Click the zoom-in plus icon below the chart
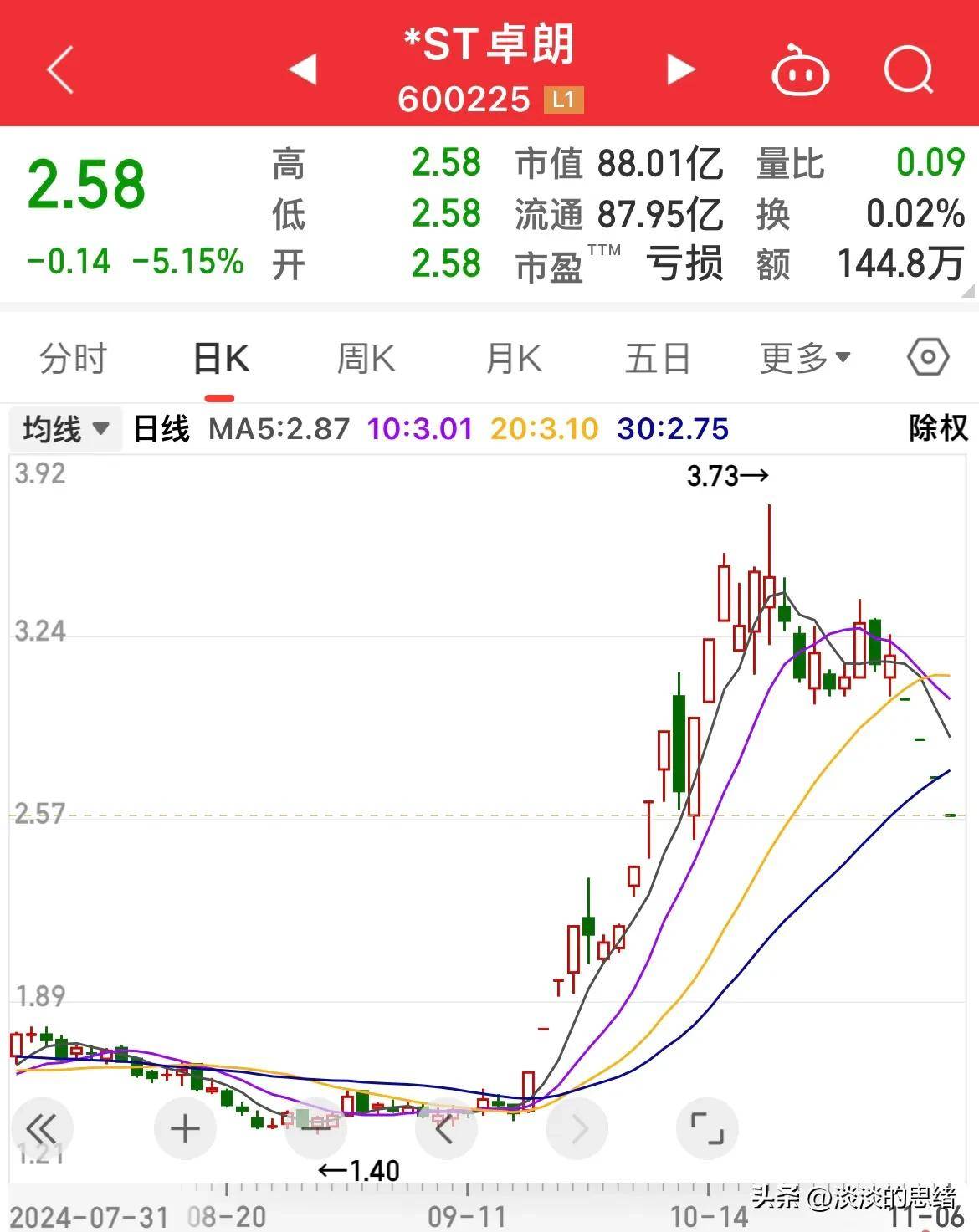This screenshot has width=979, height=1232. point(185,1127)
